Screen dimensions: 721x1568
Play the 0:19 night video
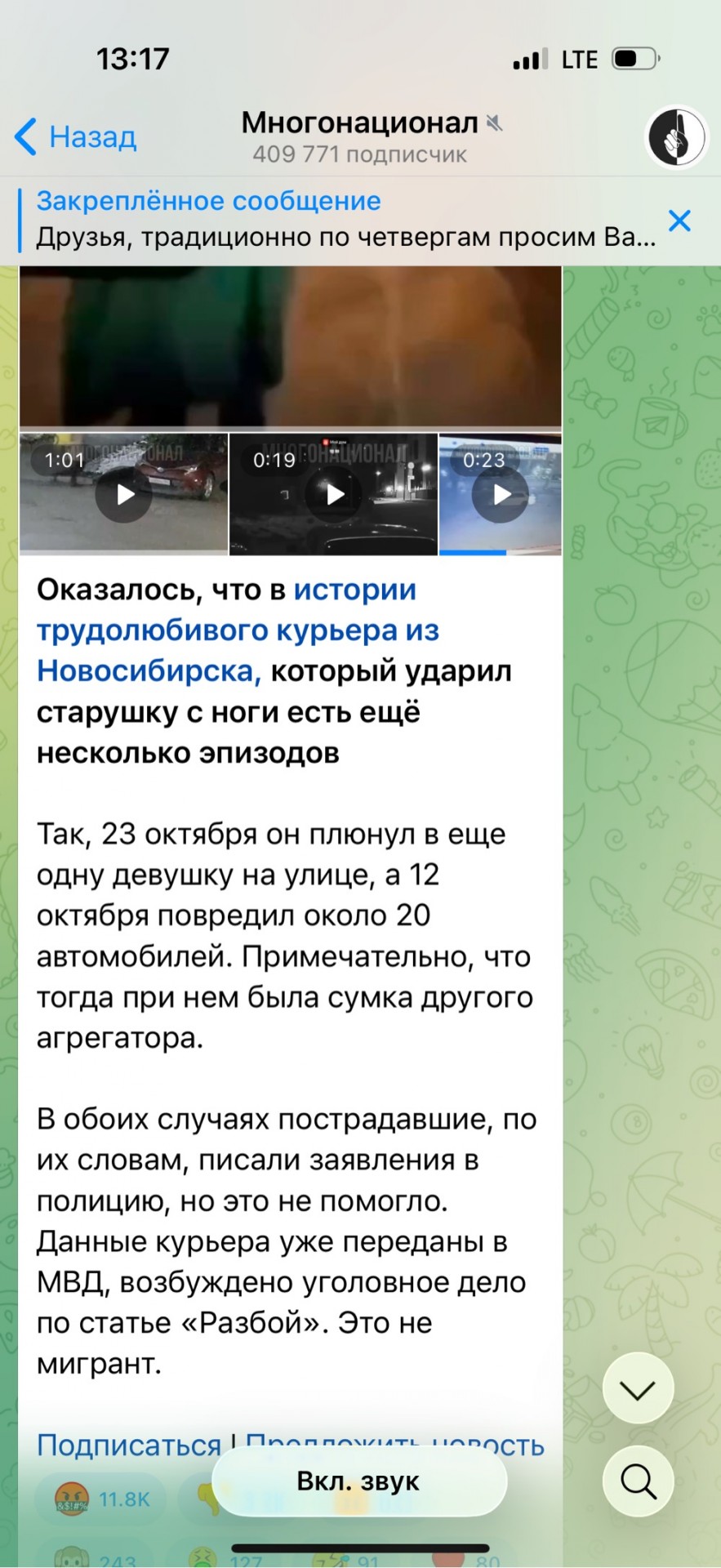[333, 493]
